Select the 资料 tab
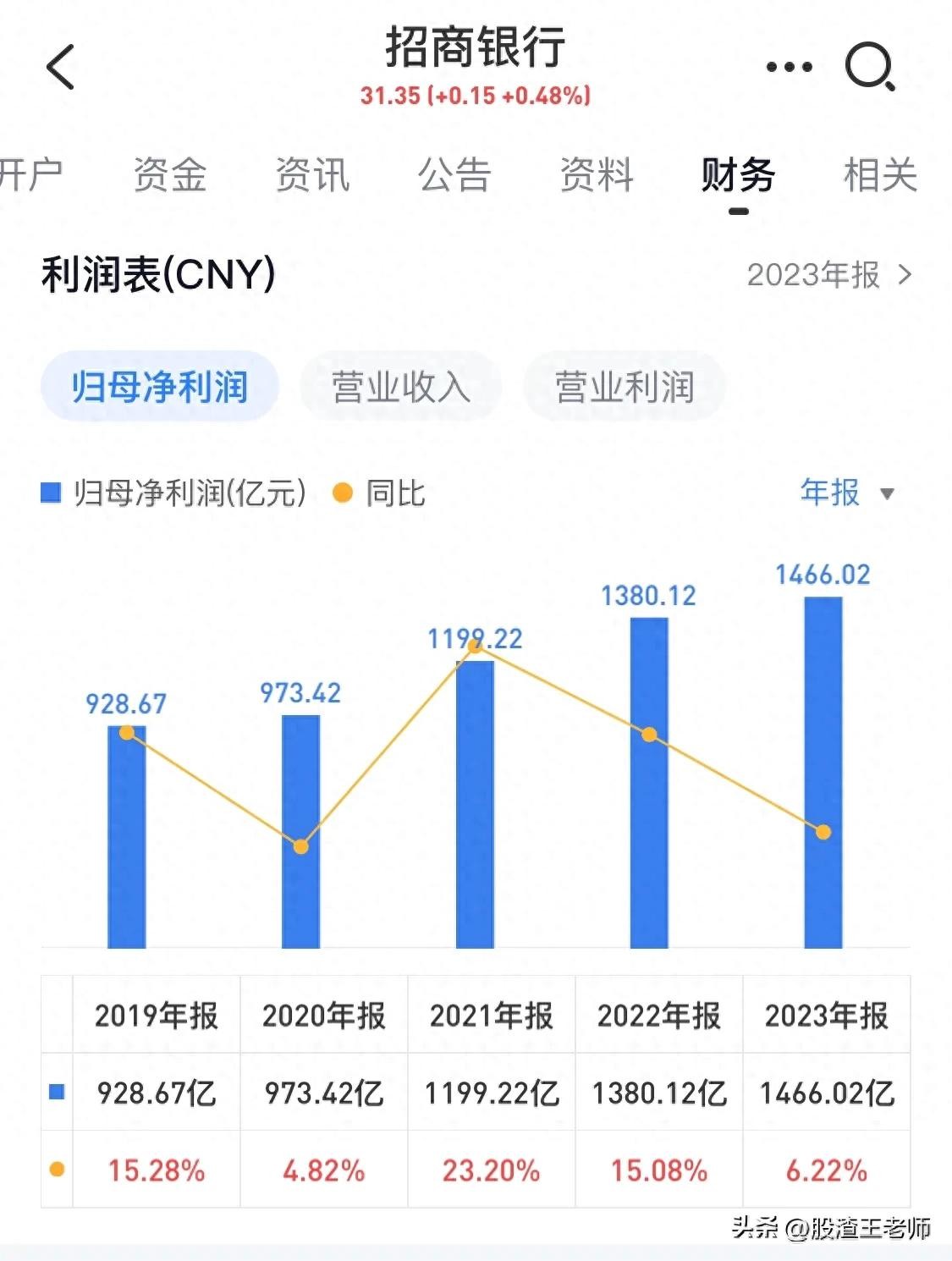Image resolution: width=952 pixels, height=1261 pixels. [x=597, y=175]
